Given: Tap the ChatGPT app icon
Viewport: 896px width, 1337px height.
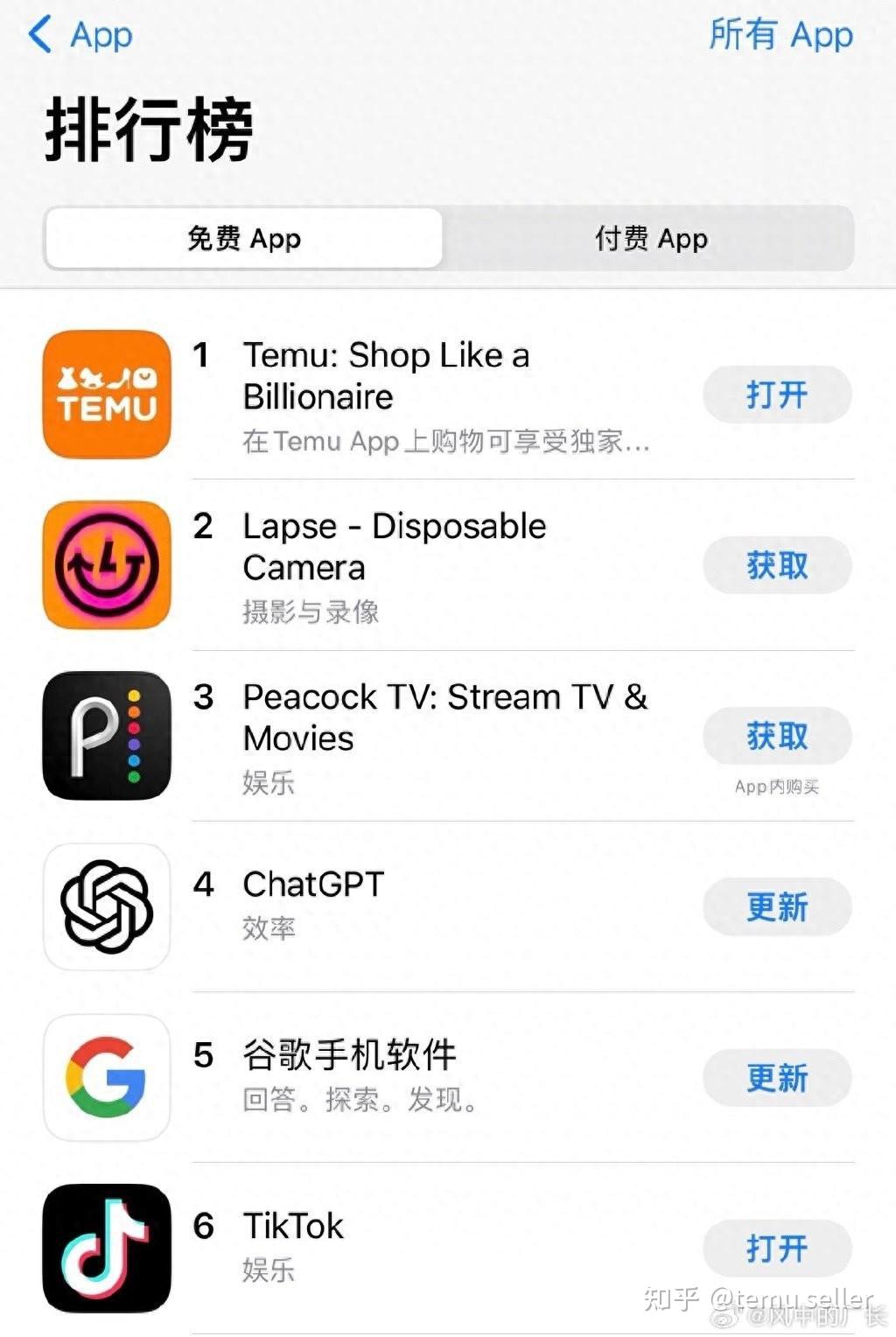Looking at the screenshot, I should pyautogui.click(x=105, y=907).
